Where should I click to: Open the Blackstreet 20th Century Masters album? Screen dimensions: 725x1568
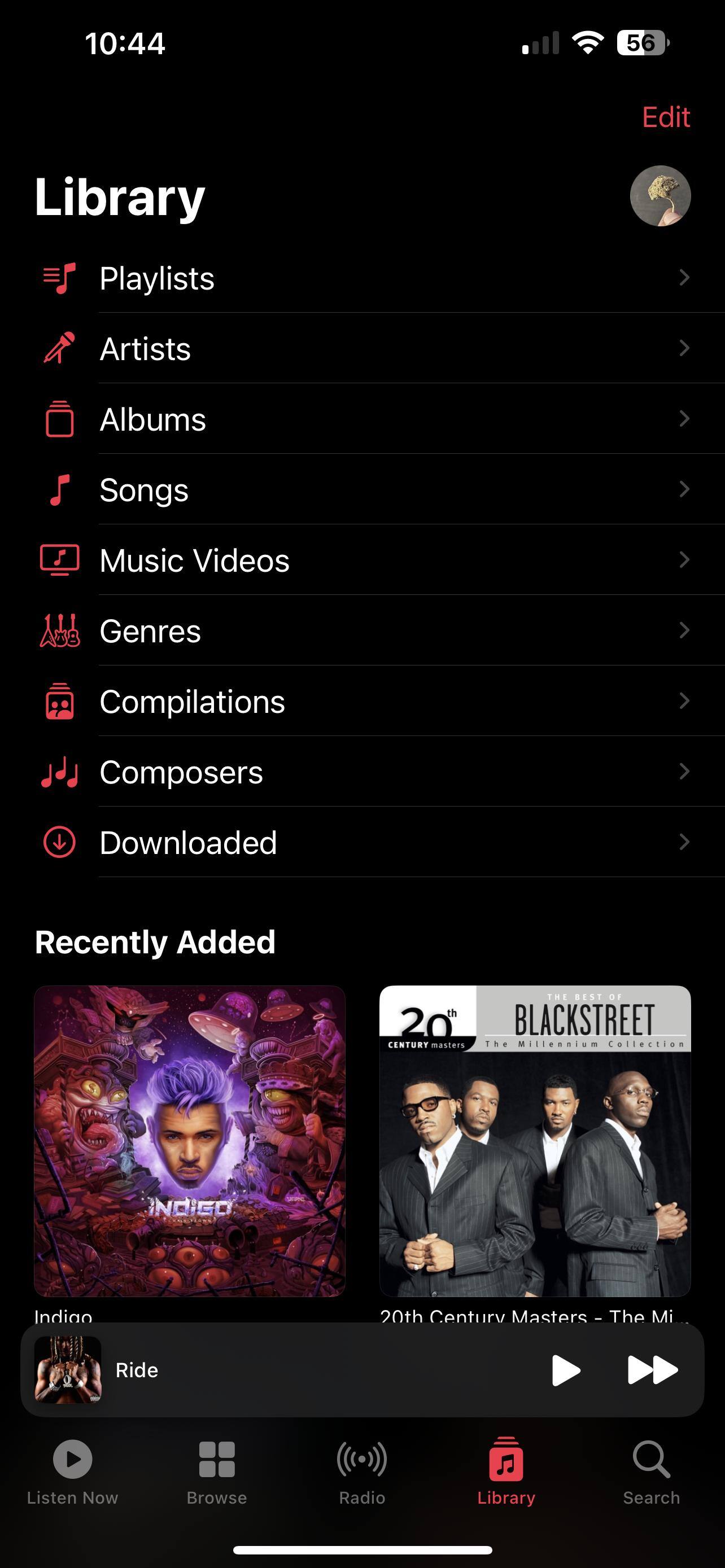(x=535, y=1141)
